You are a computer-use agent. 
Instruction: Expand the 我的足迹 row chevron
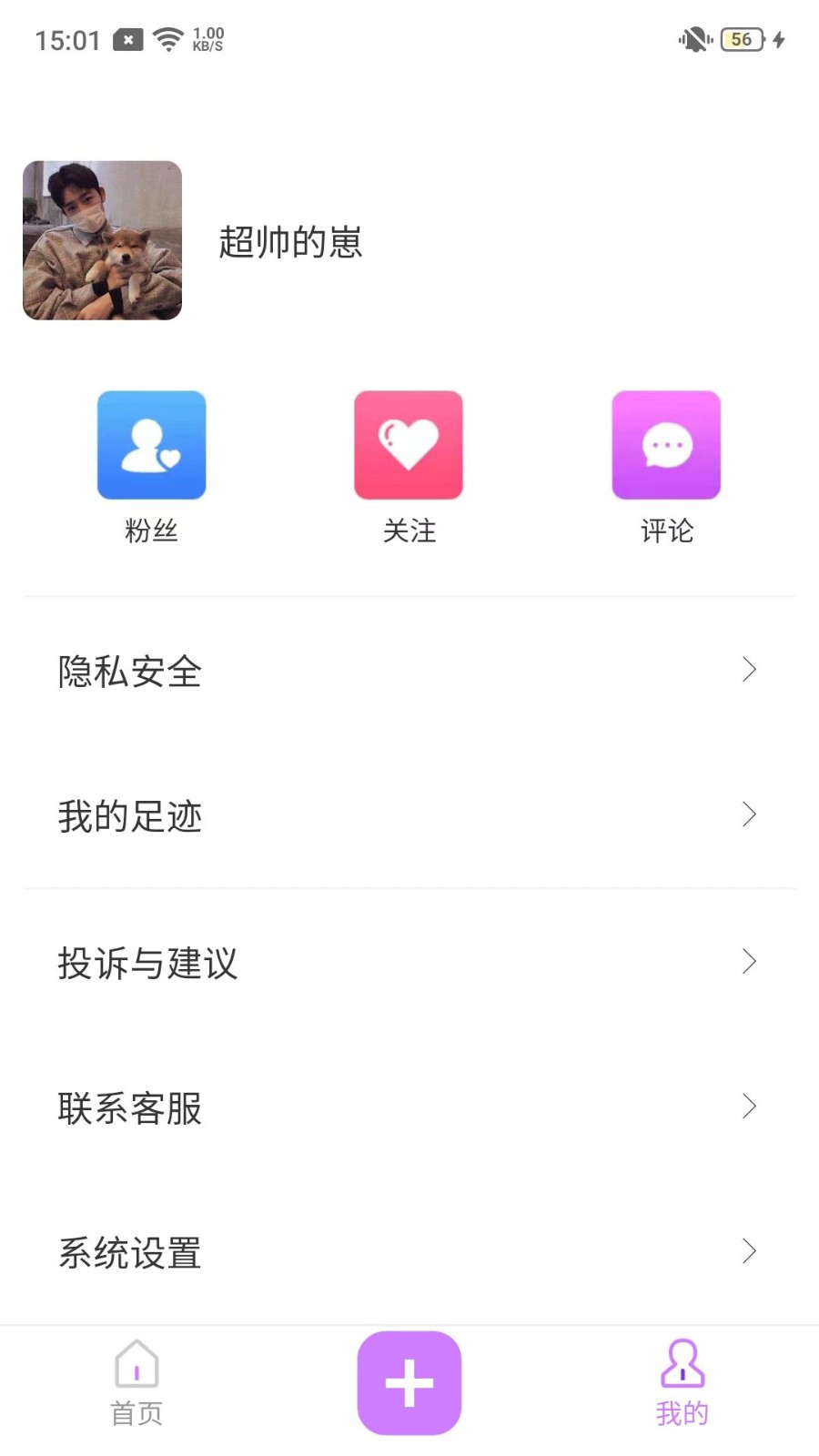[x=749, y=814]
